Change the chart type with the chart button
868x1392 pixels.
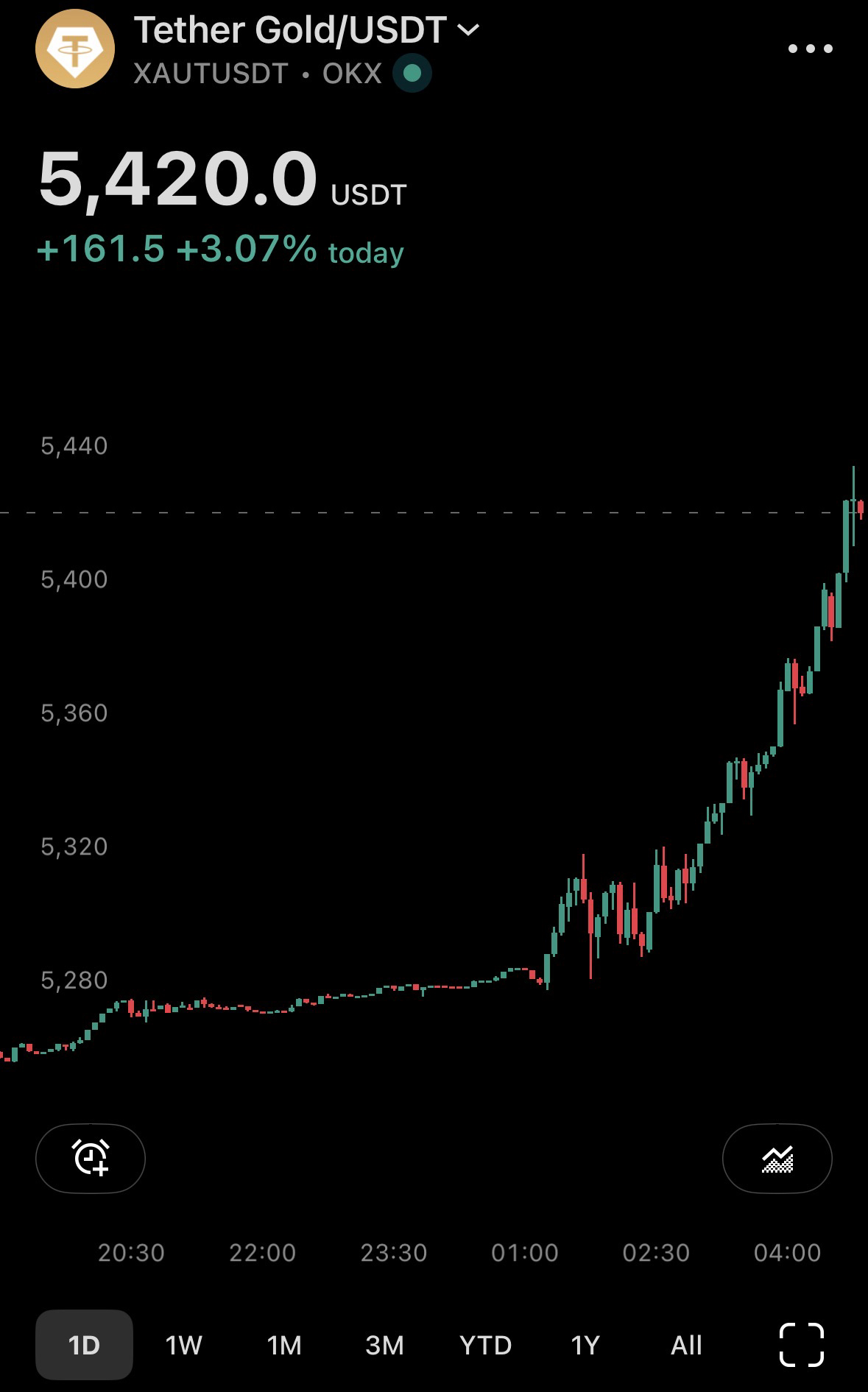point(777,1159)
